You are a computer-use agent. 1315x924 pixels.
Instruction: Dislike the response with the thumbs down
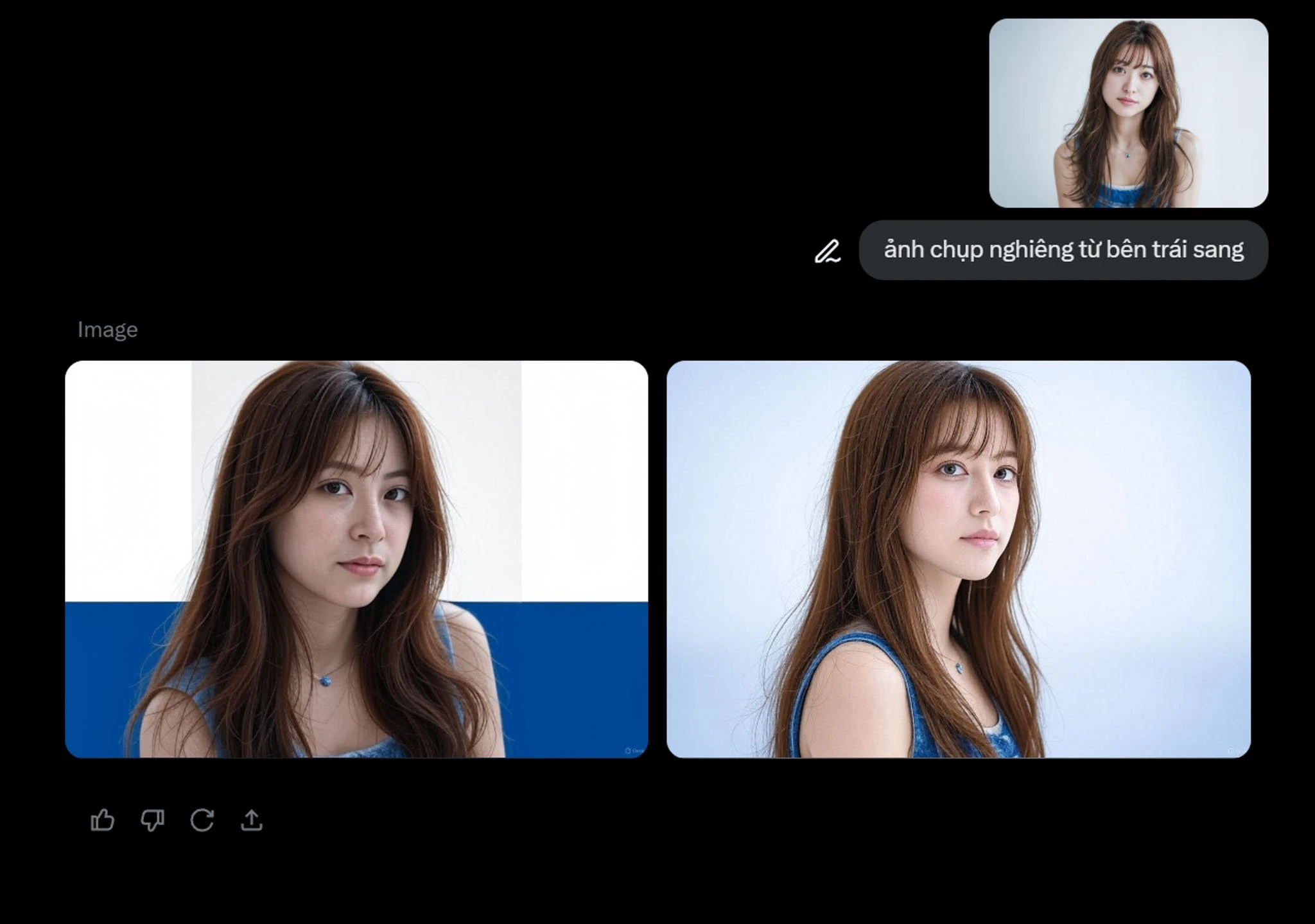point(152,820)
